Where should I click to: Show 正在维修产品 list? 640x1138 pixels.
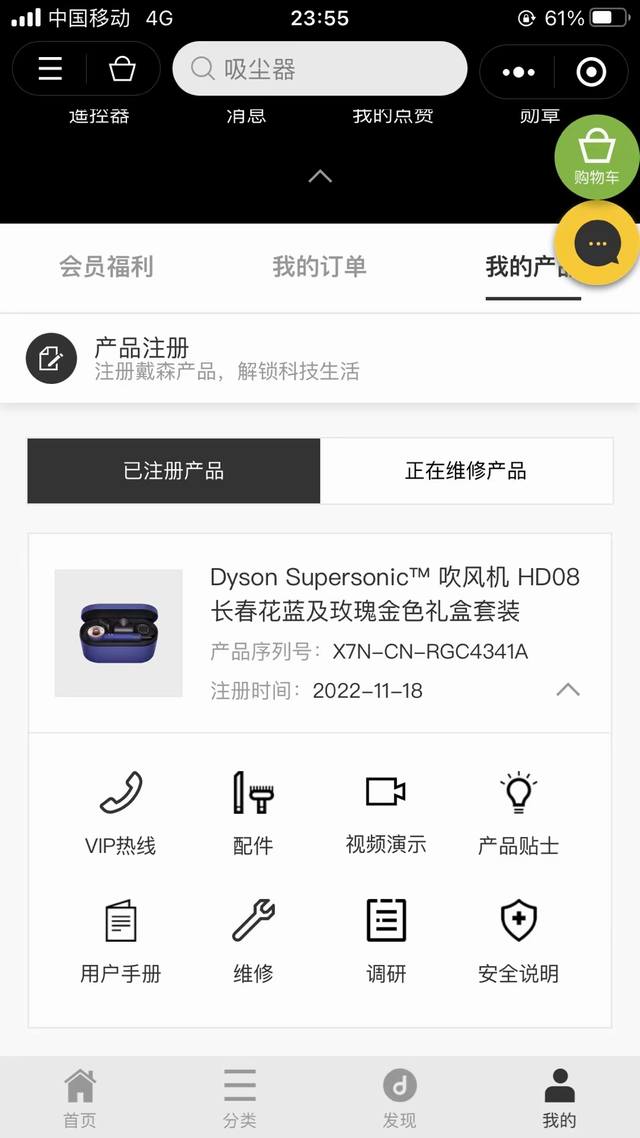466,471
